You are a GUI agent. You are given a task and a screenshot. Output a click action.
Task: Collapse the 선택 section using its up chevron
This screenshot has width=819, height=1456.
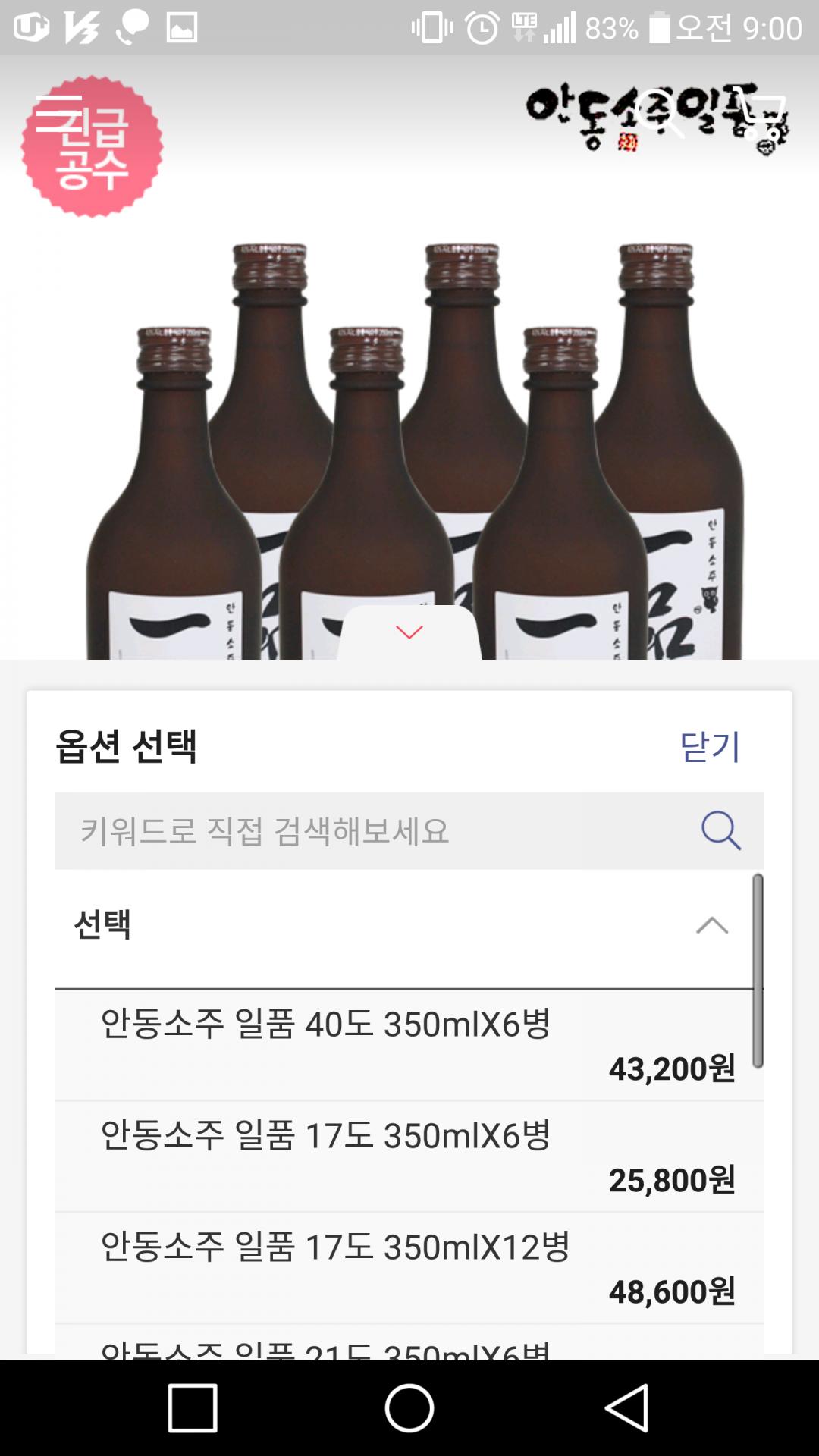711,924
